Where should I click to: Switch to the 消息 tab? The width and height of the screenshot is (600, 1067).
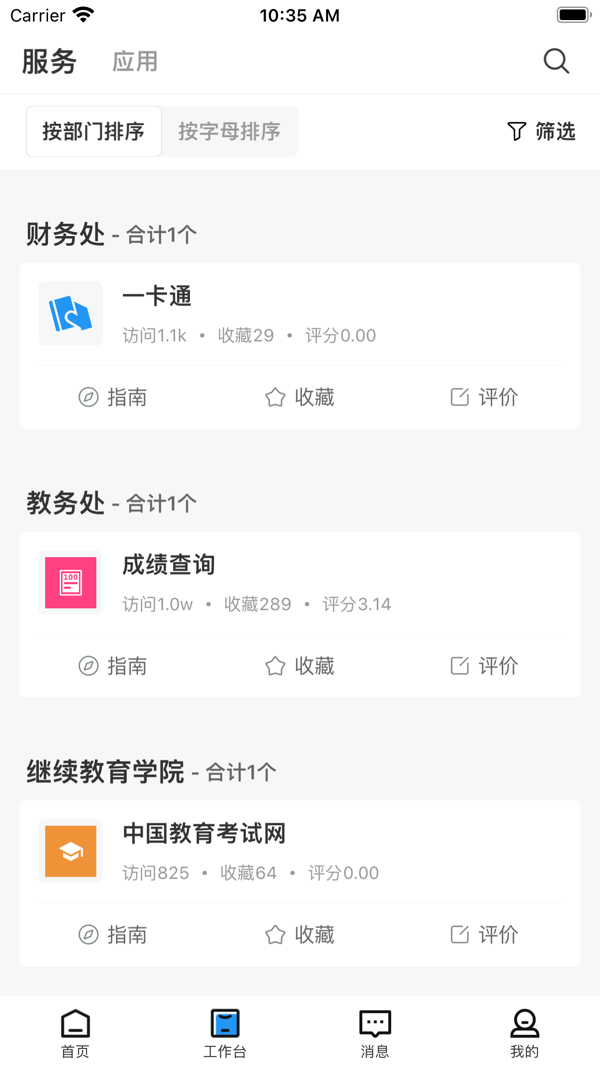[x=375, y=1033]
